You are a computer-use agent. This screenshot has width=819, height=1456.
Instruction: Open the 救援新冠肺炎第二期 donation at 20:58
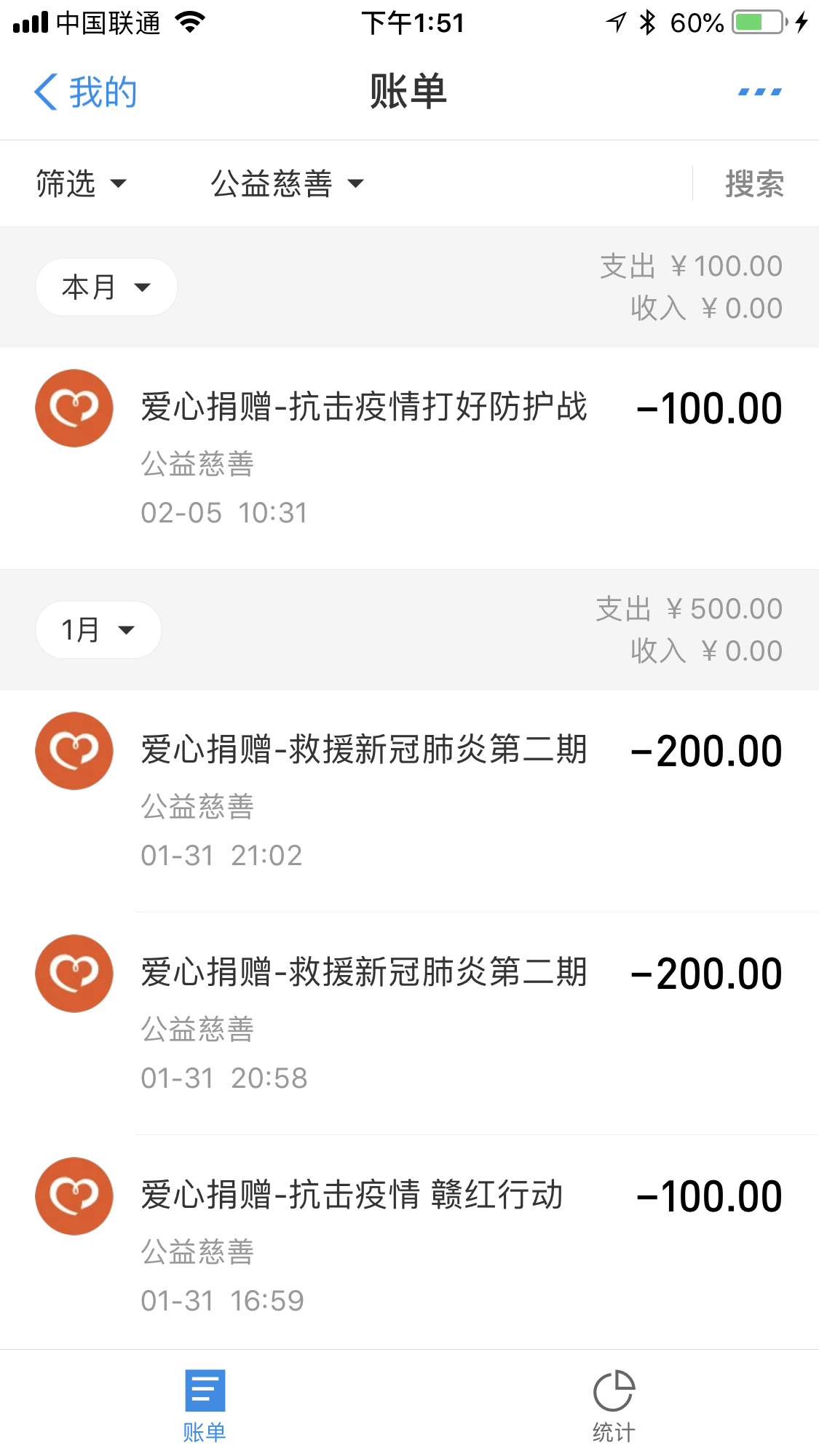tap(409, 1024)
